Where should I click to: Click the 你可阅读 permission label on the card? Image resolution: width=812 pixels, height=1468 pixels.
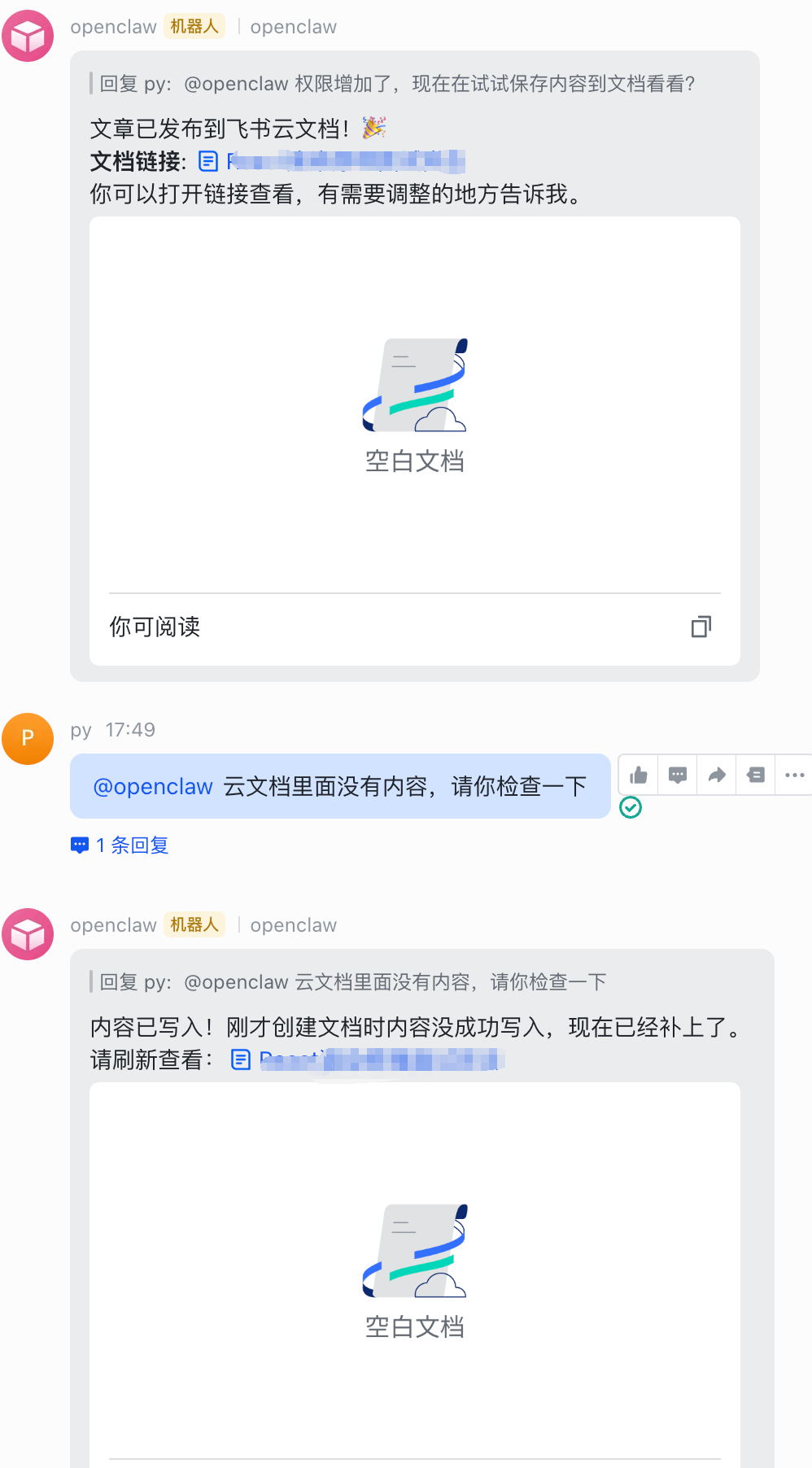click(x=154, y=627)
